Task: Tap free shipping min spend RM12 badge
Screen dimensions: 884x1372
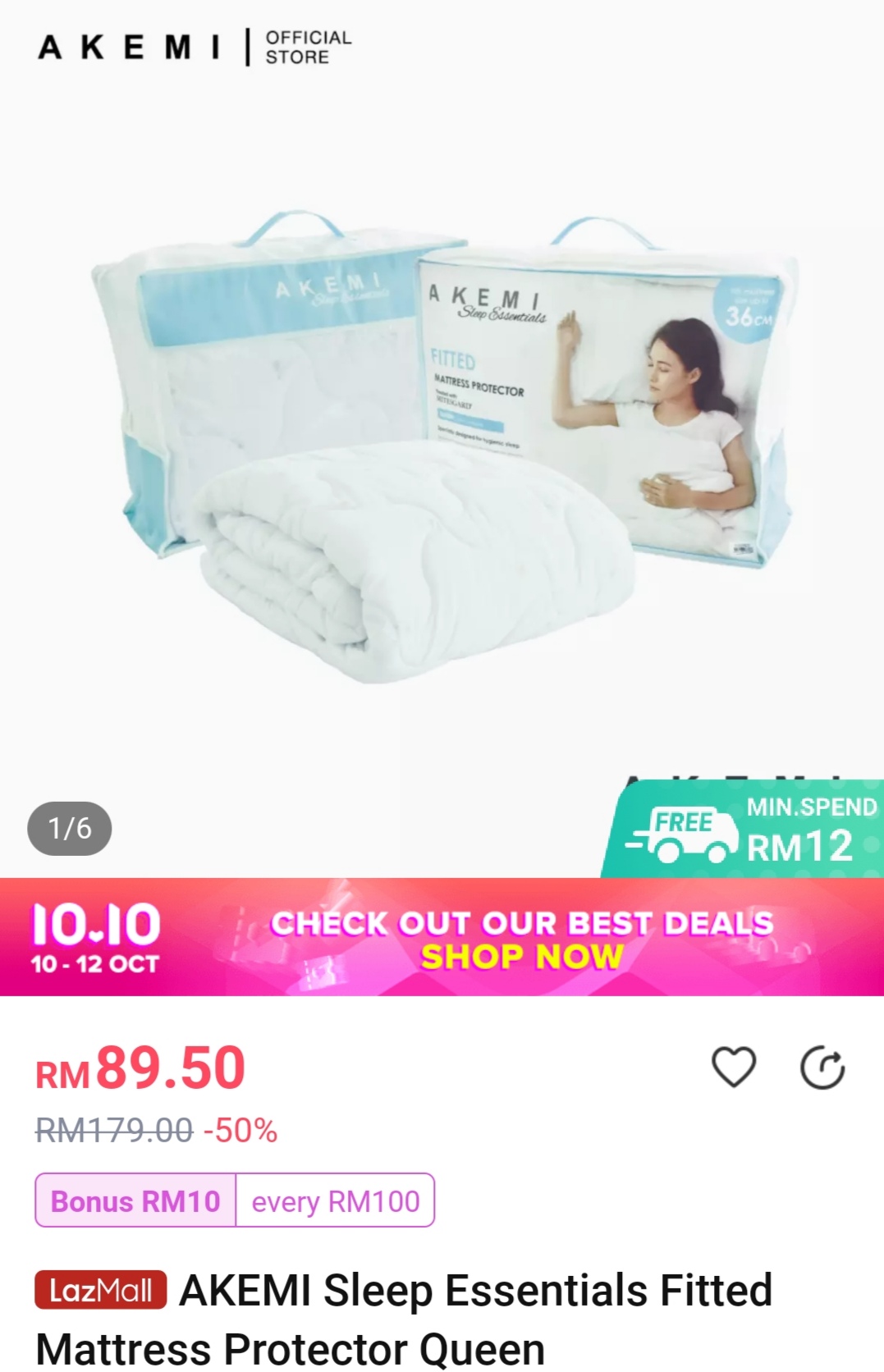Action: click(x=743, y=830)
